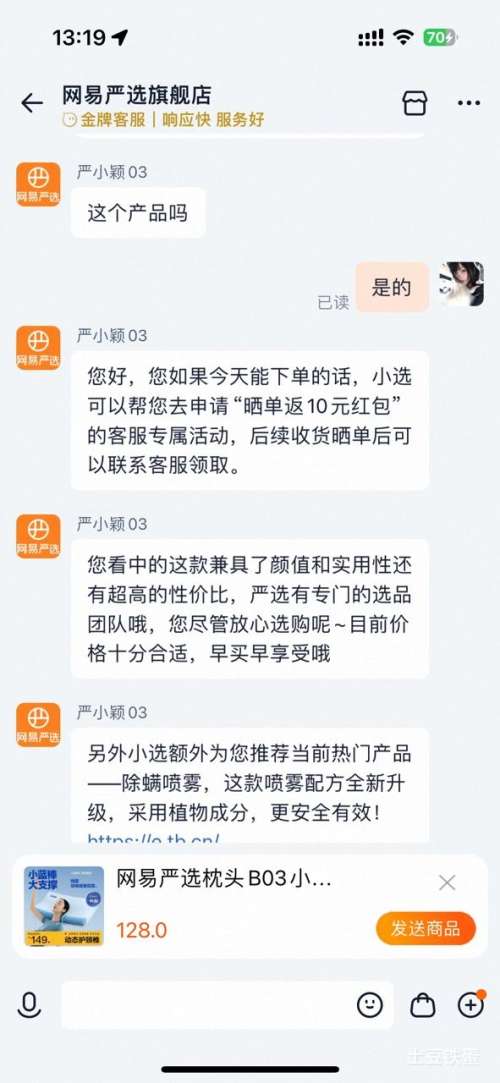The width and height of the screenshot is (500, 1083).
Task: Open the emoji picker
Action: pyautogui.click(x=370, y=1005)
